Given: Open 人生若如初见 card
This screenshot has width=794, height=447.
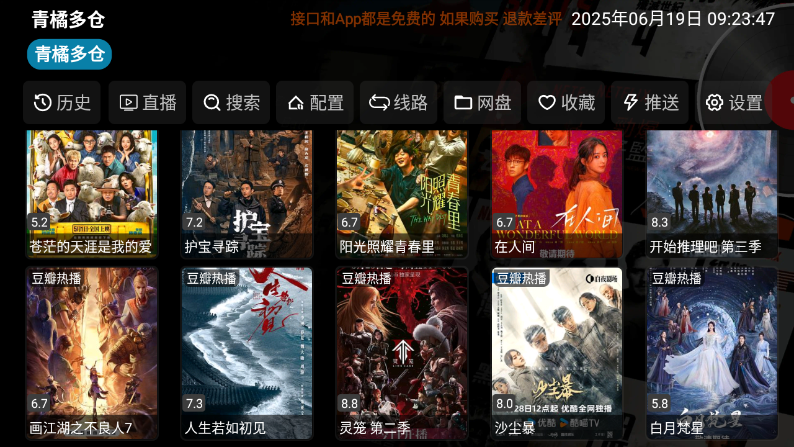Looking at the screenshot, I should click(x=246, y=350).
